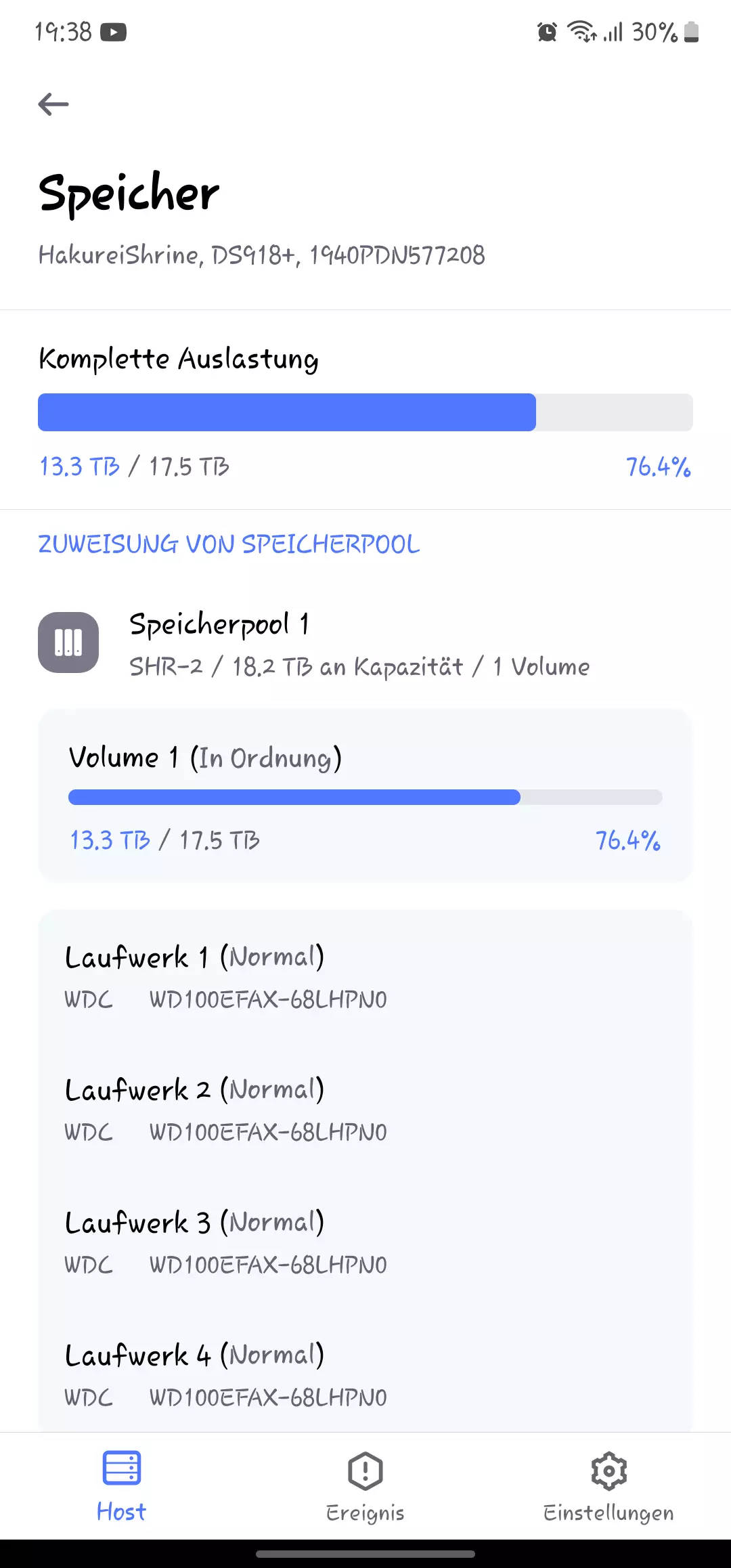Open the Volume 1 card
The height and width of the screenshot is (1568, 731).
coord(365,796)
